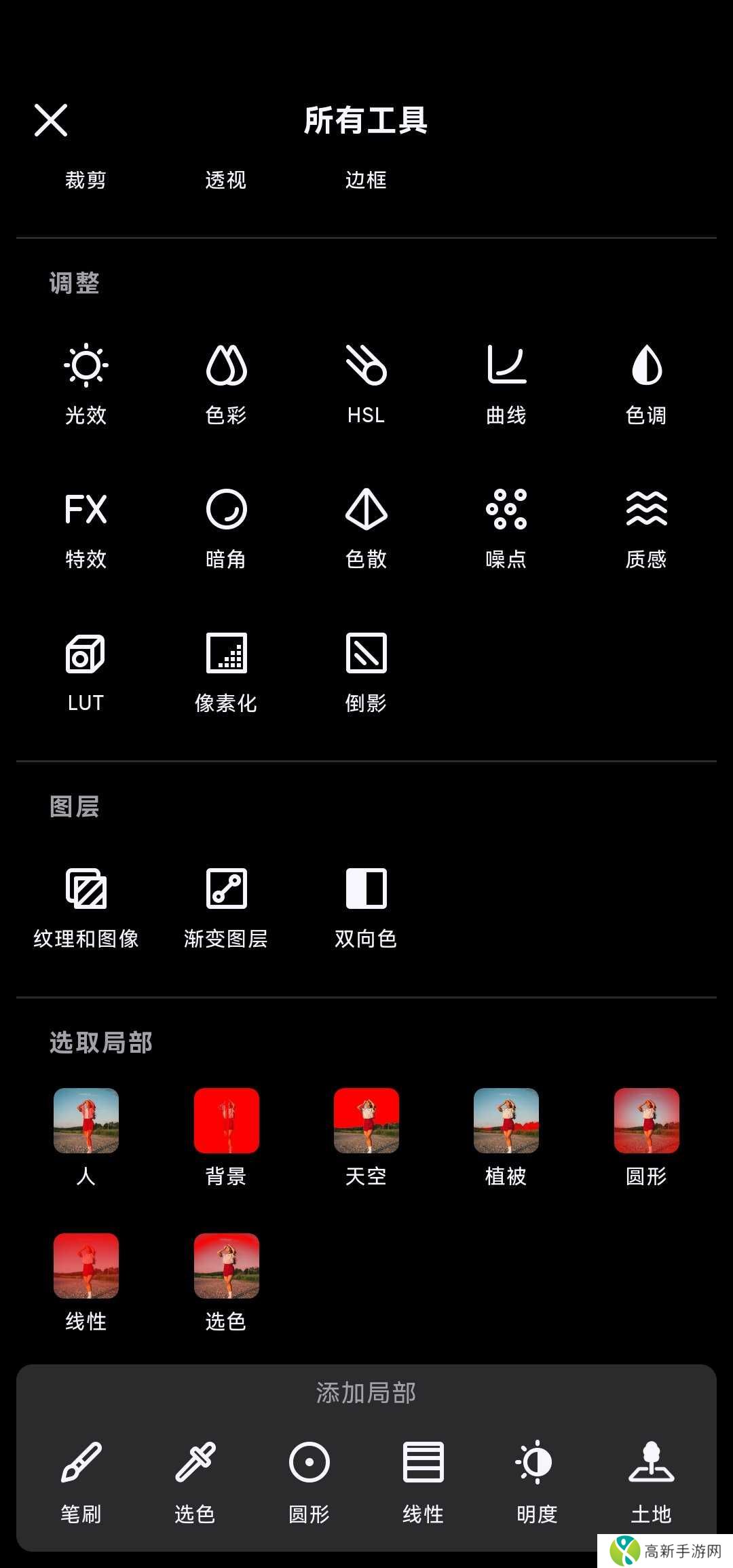Open the 倒影 reflection tool
The height and width of the screenshot is (1568, 733).
(x=366, y=672)
